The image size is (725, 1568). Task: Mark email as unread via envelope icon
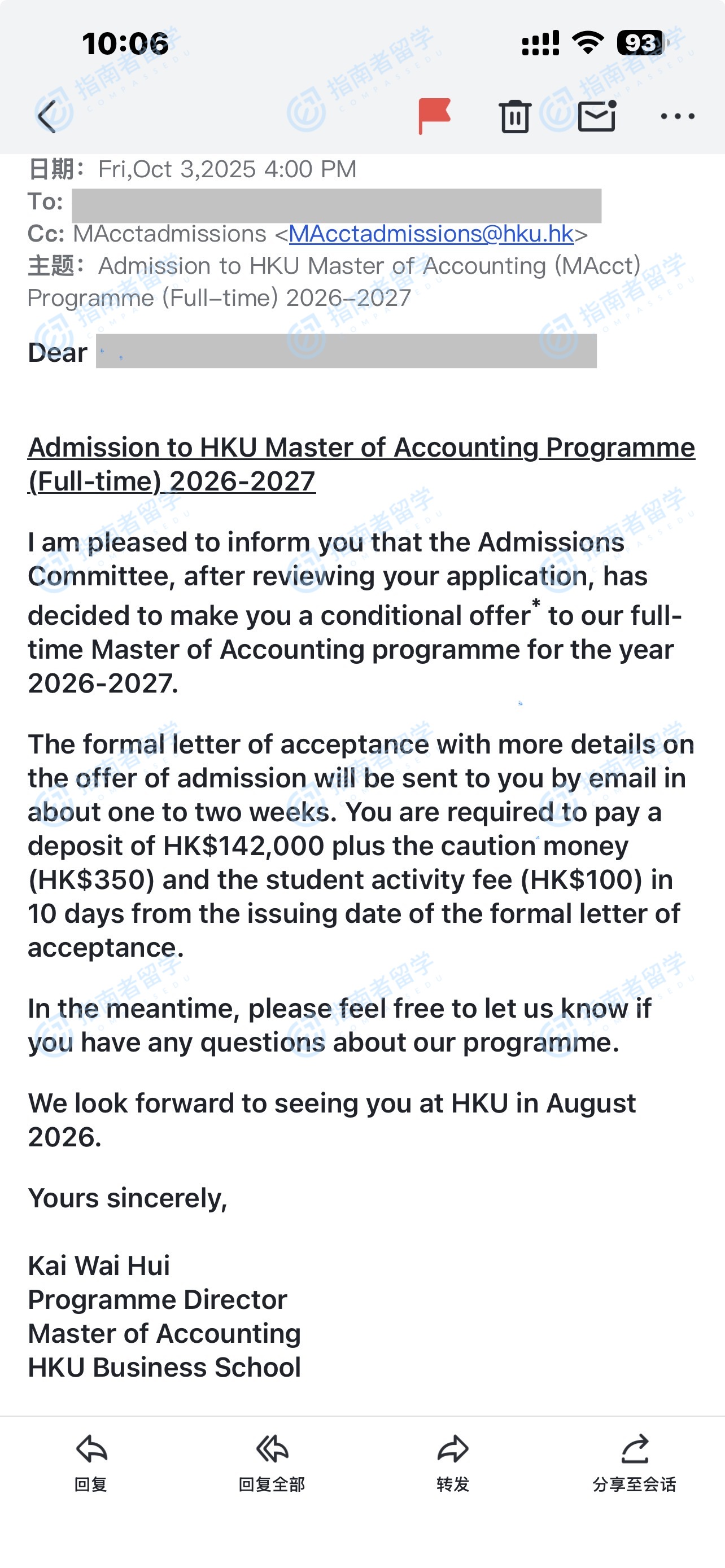(x=597, y=116)
